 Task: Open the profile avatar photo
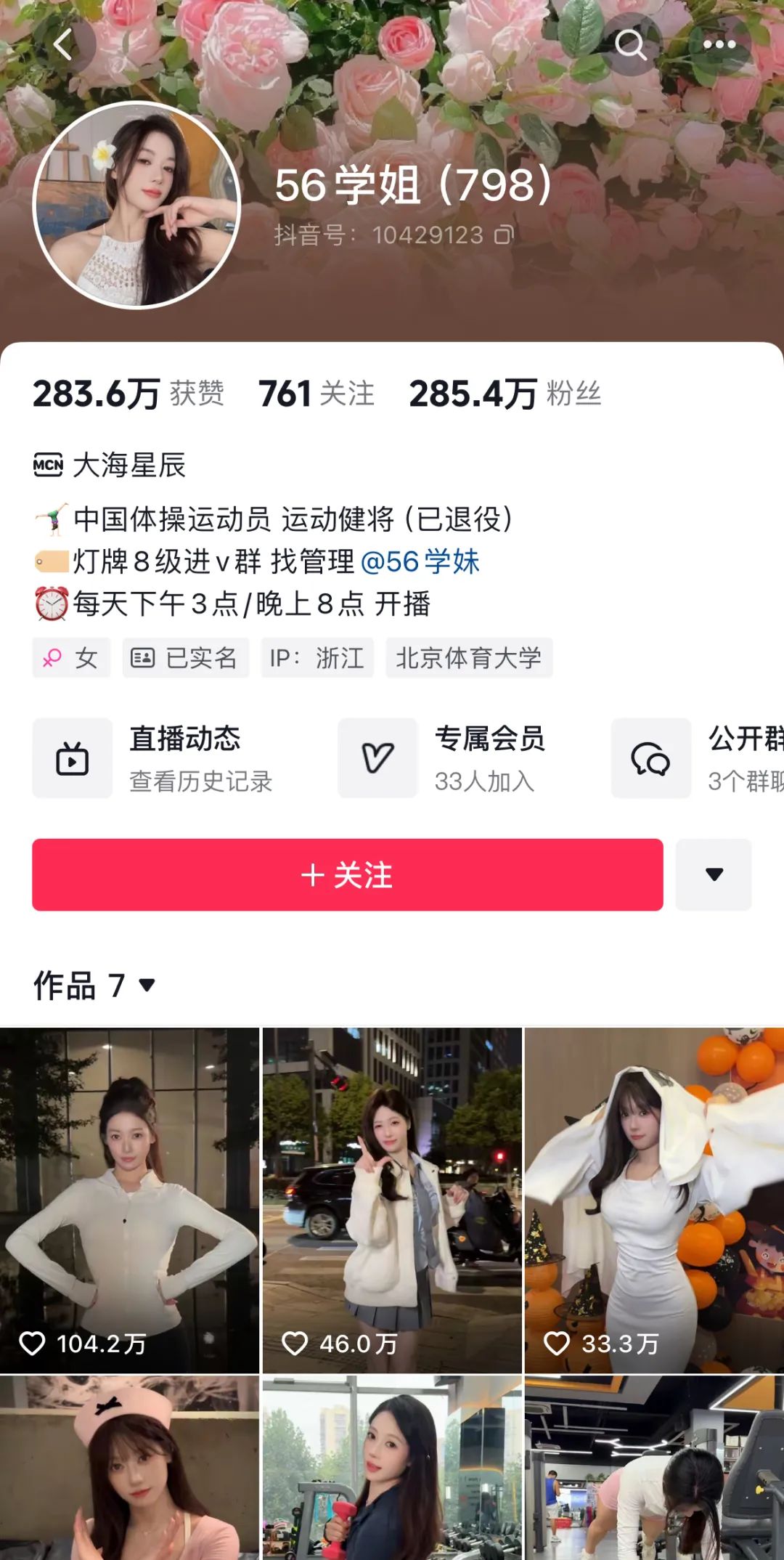136,206
